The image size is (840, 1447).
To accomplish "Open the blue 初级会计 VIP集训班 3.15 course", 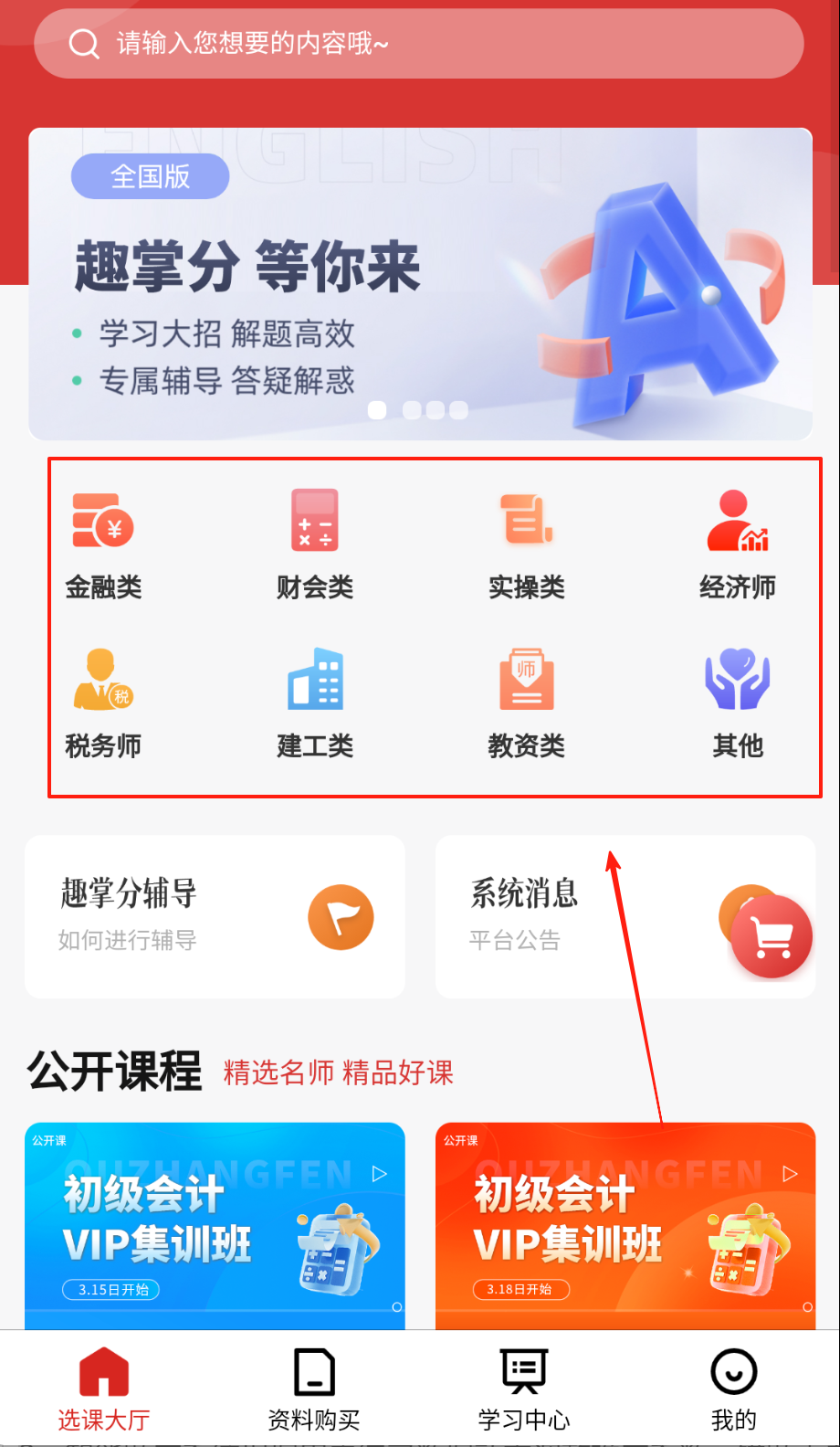I will coord(215,1225).
